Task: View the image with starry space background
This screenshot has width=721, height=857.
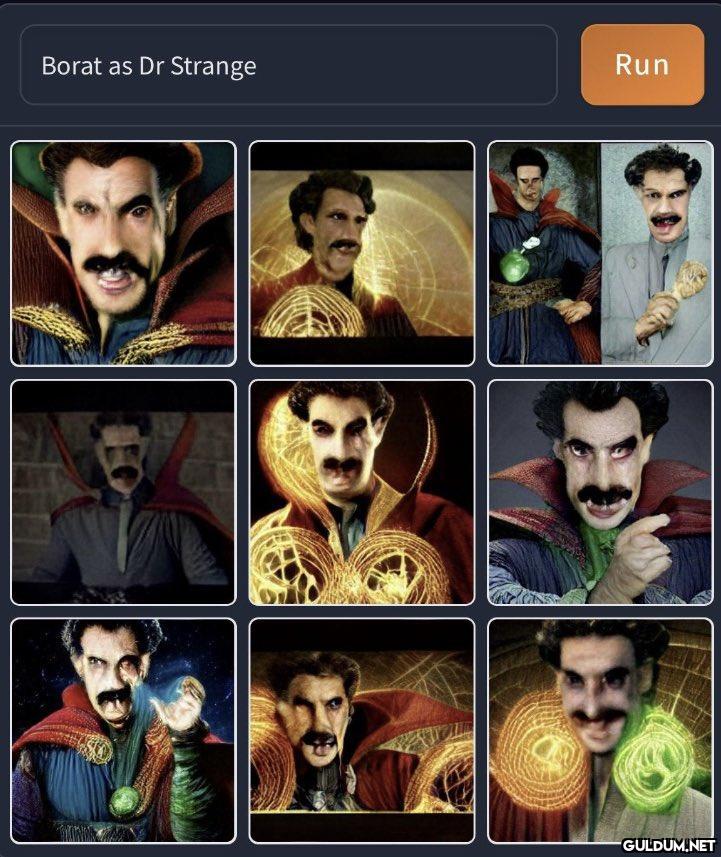Action: click(x=123, y=730)
